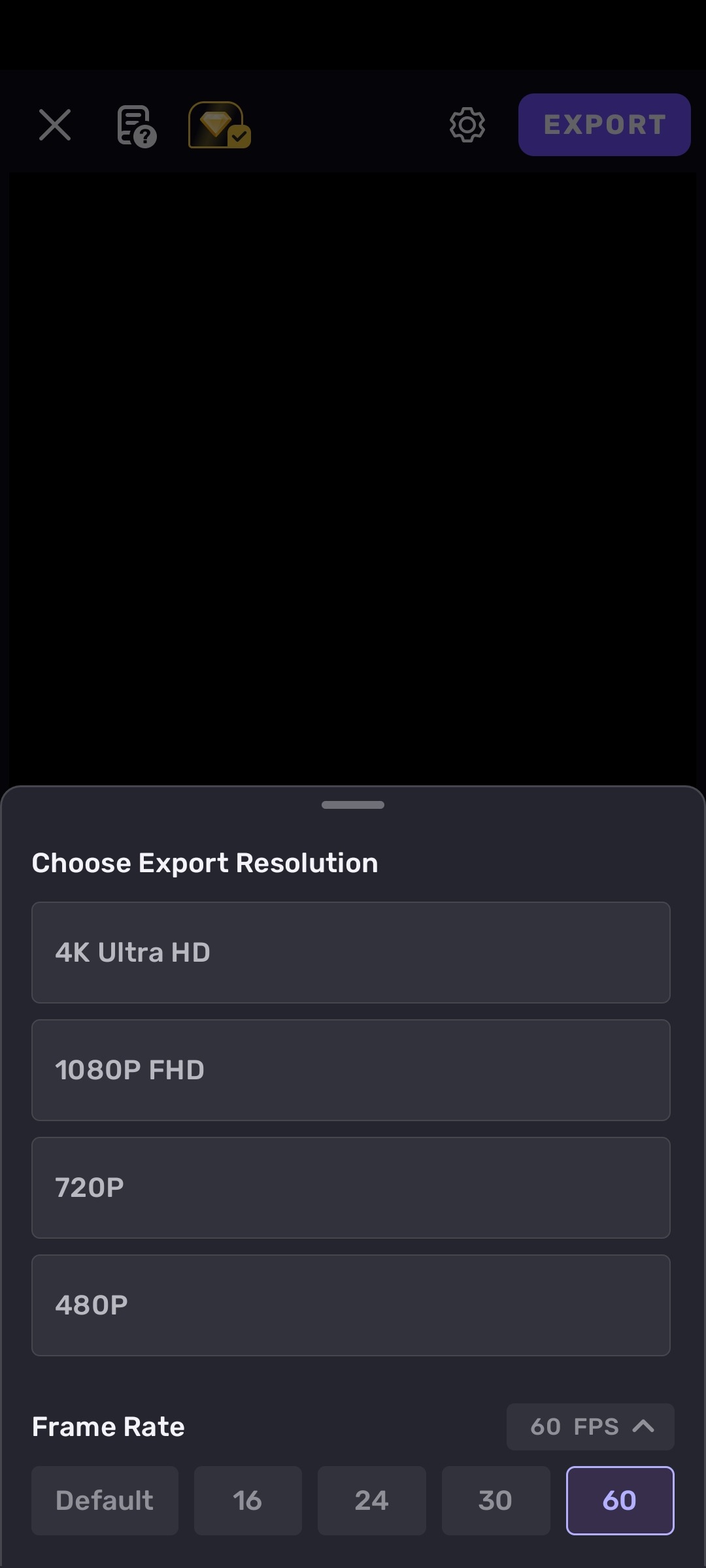Close the editor with the X icon
The image size is (706, 1568).
55,125
